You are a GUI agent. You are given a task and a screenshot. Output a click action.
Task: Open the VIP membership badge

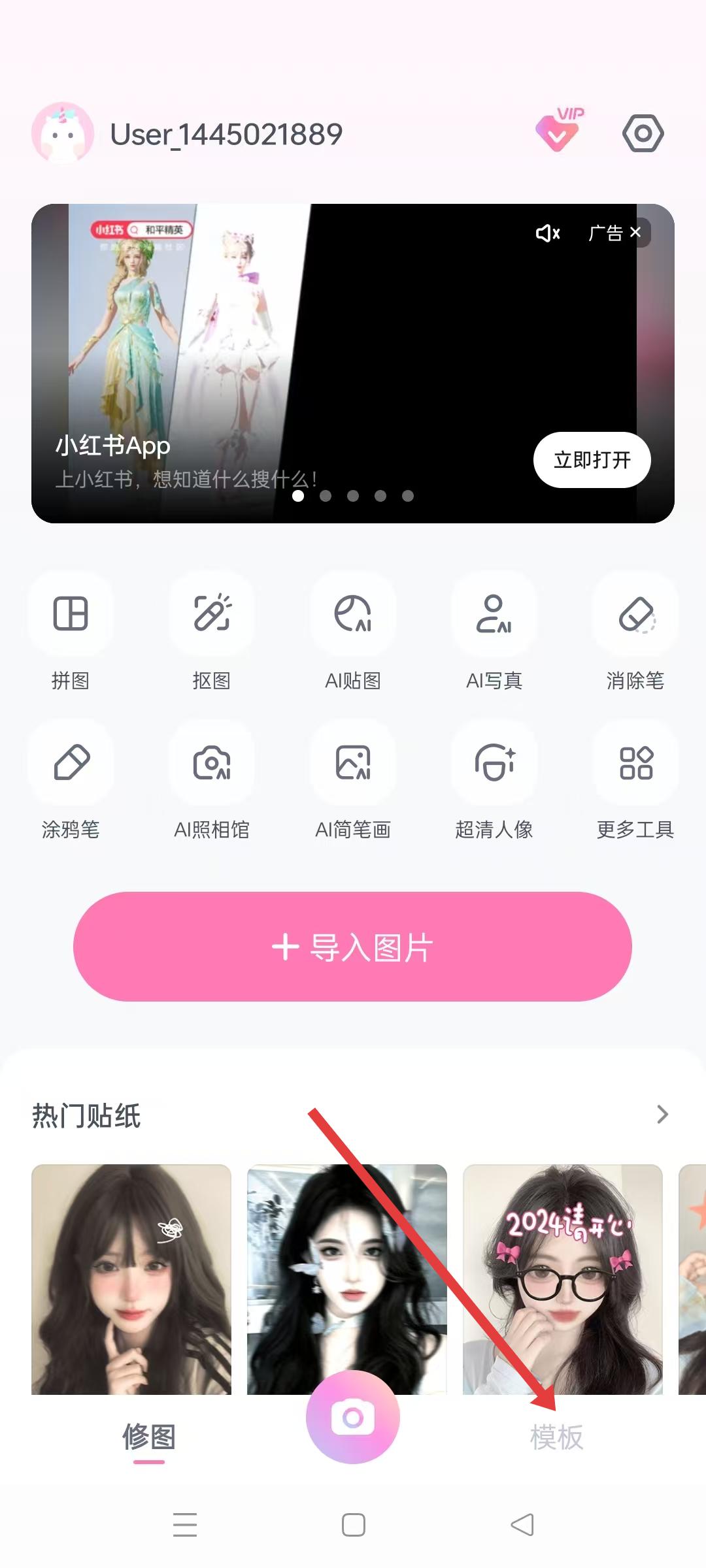click(x=559, y=131)
